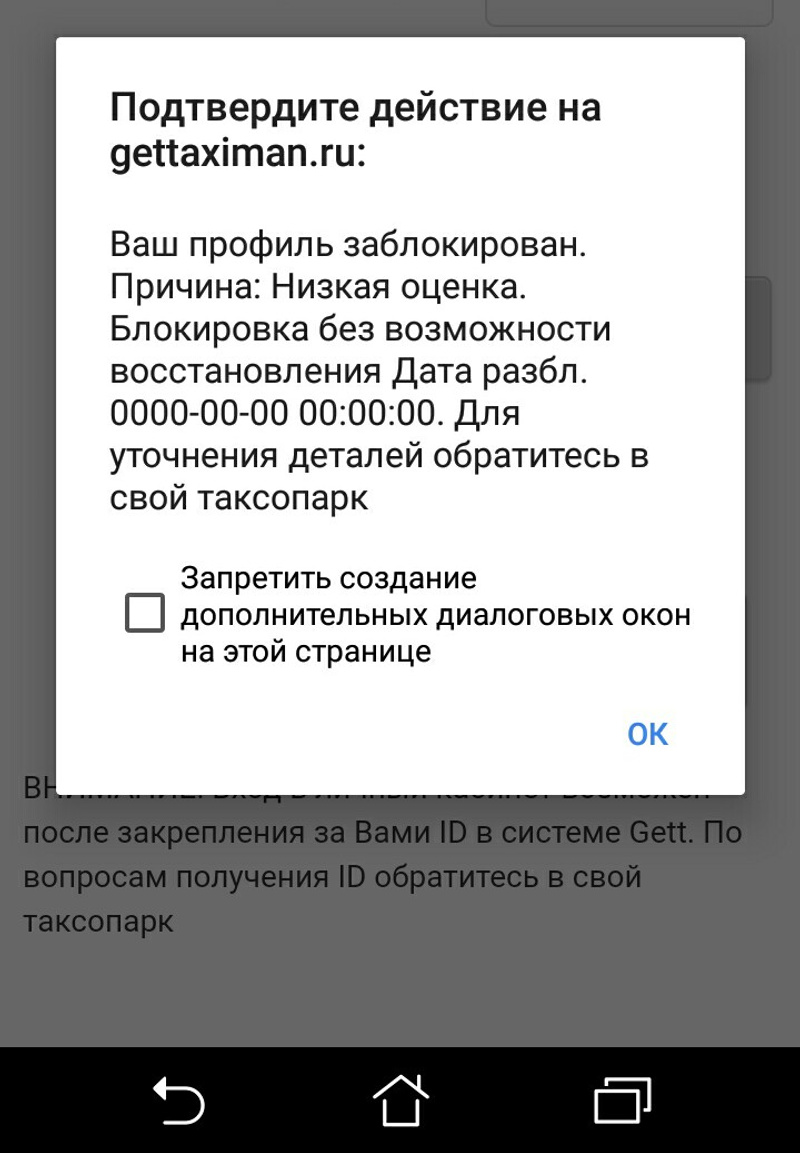Go back using the system back button
The height and width of the screenshot is (1153, 800).
pyautogui.click(x=179, y=1100)
